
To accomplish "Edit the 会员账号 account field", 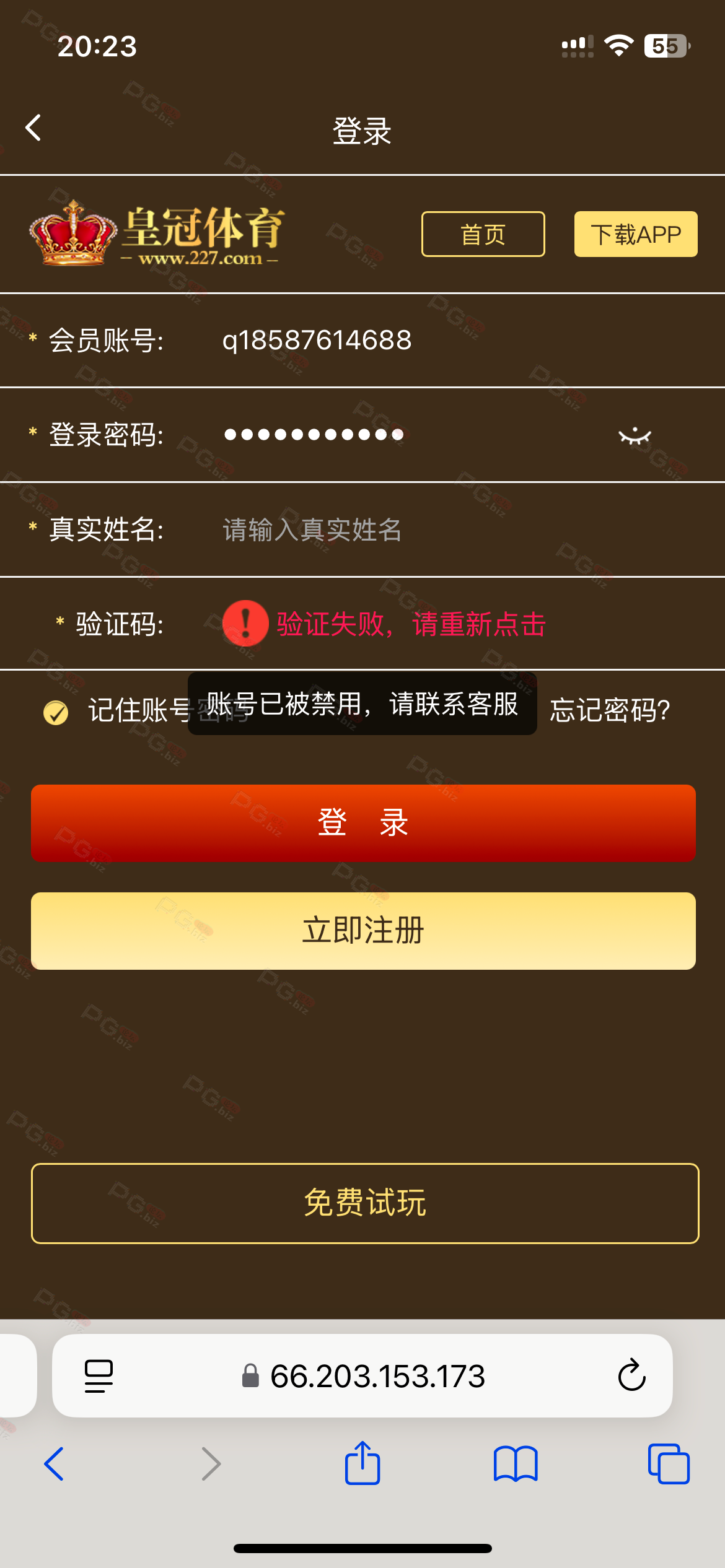I will pyautogui.click(x=362, y=340).
